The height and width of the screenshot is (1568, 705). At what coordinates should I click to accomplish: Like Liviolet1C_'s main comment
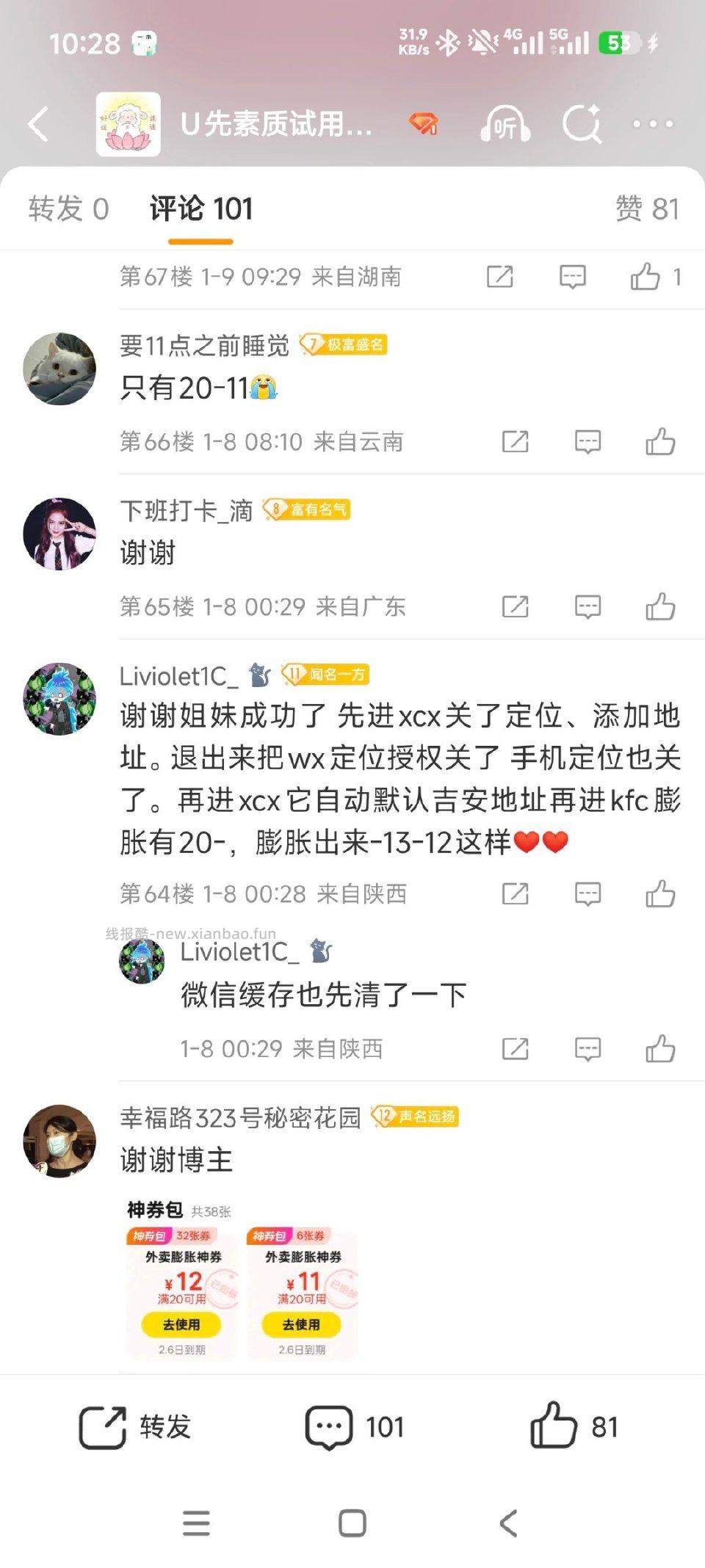[661, 894]
